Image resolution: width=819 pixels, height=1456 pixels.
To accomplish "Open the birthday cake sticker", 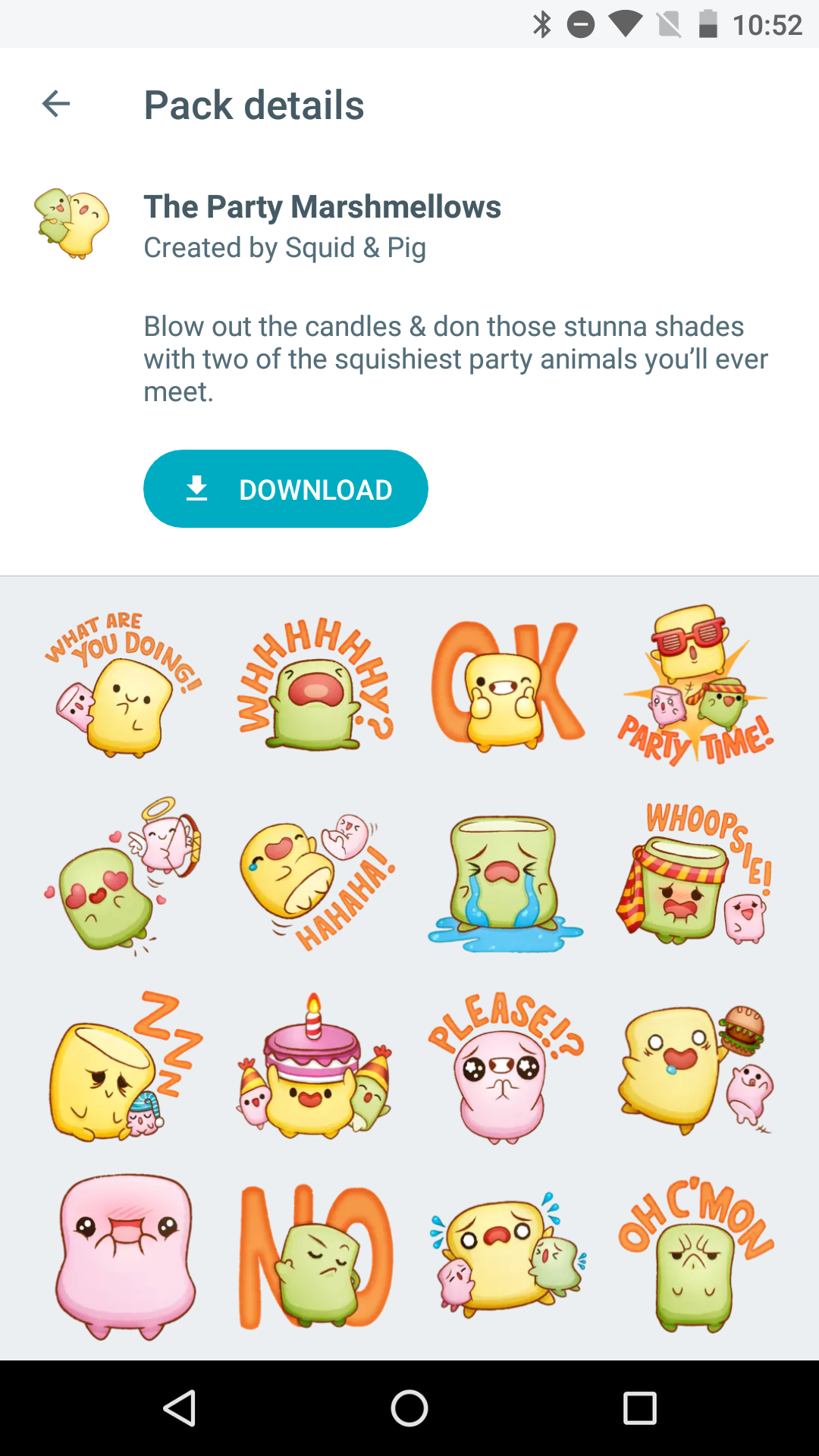I will 314,1065.
